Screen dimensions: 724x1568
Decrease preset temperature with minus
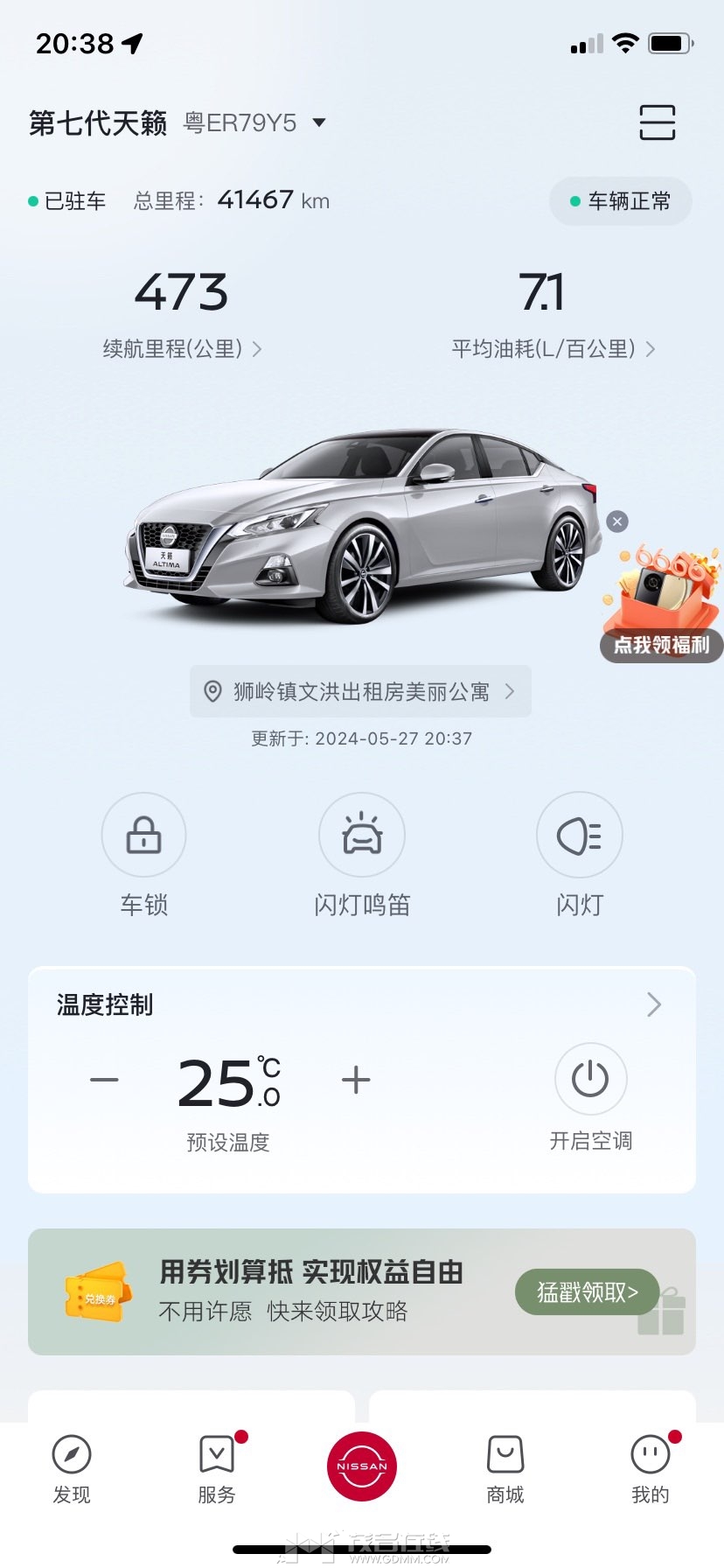[104, 1080]
